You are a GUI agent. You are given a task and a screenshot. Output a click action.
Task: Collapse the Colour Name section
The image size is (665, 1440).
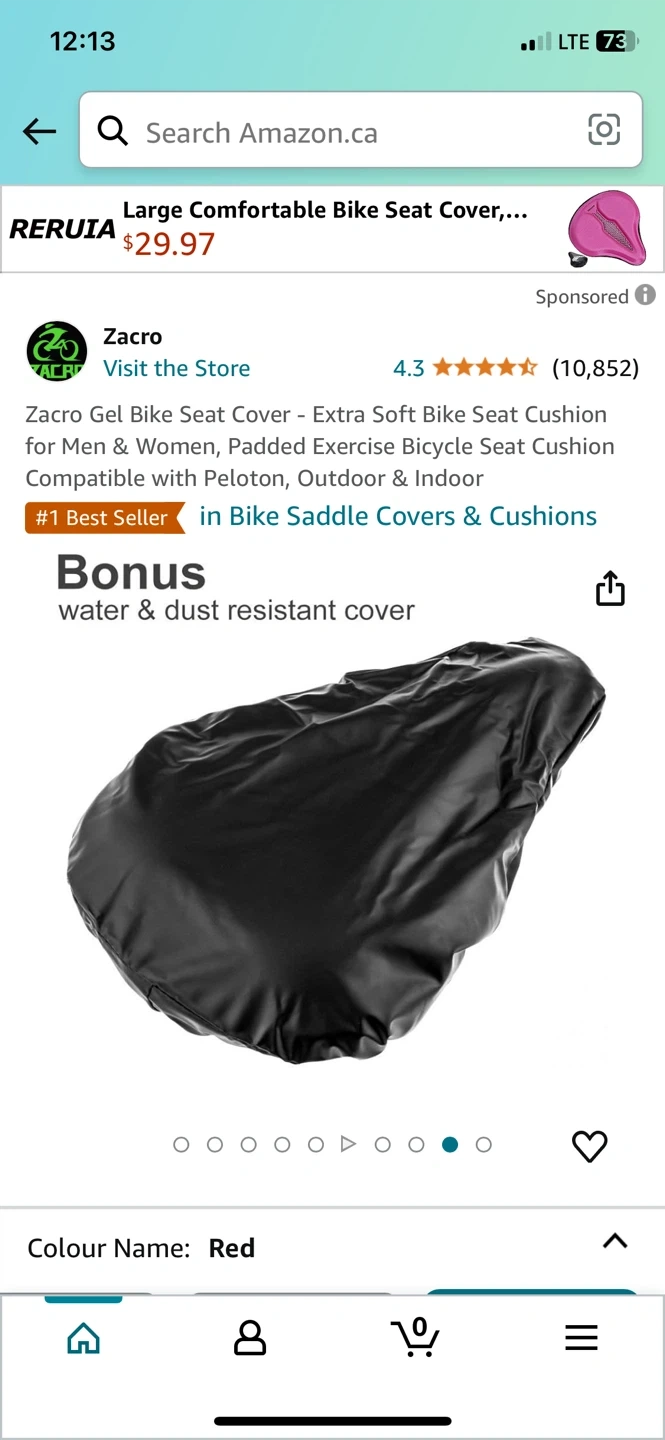pos(614,1242)
